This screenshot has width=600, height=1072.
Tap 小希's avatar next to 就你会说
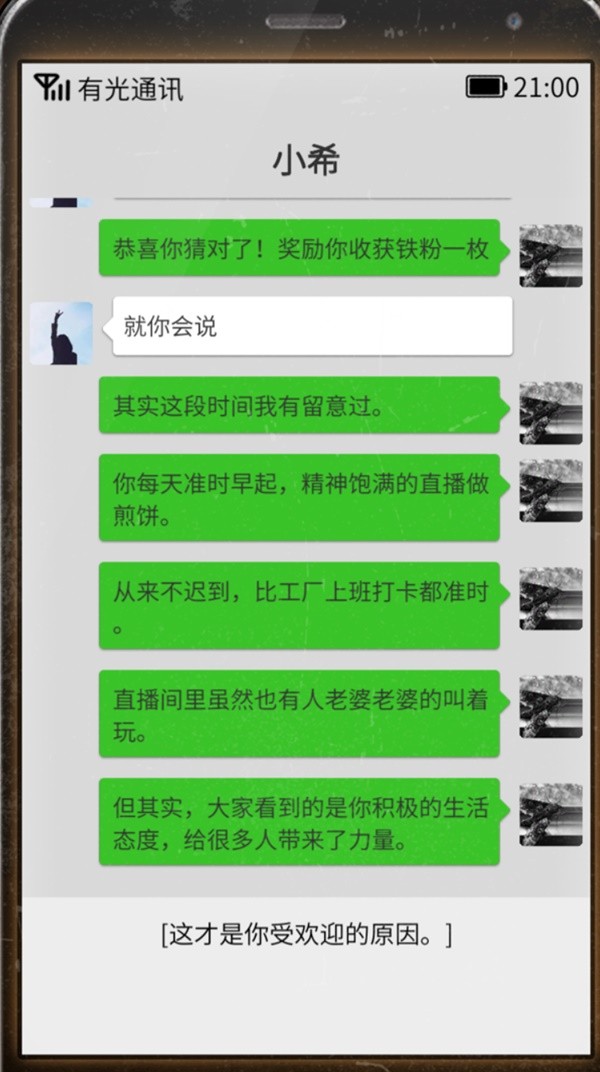coord(61,333)
